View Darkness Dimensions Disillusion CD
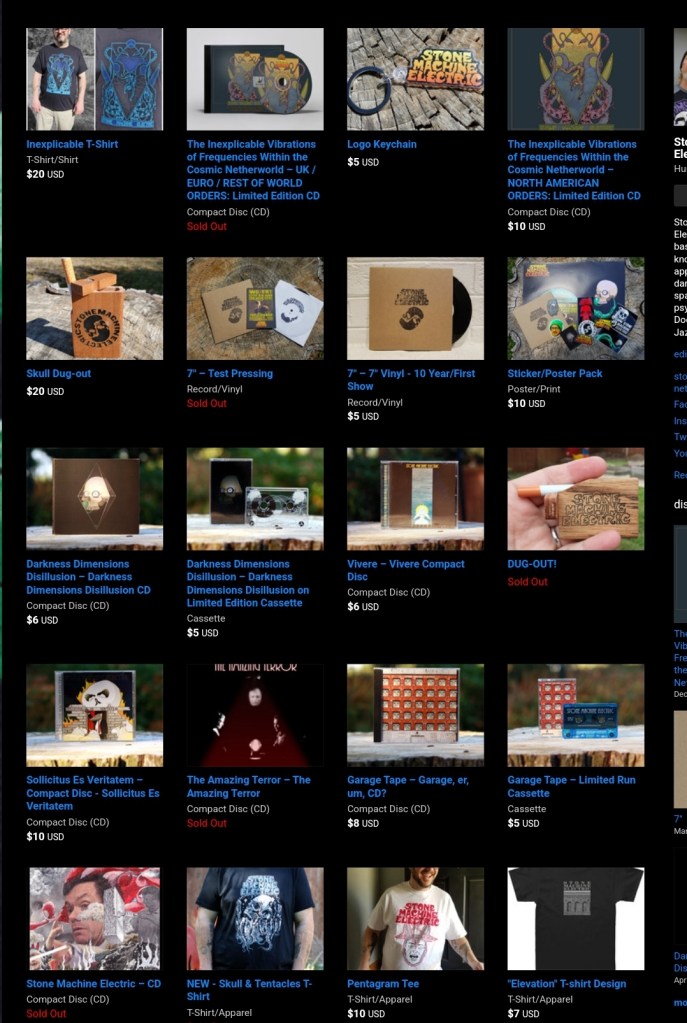Image resolution: width=687 pixels, height=1023 pixels. pyautogui.click(x=88, y=577)
